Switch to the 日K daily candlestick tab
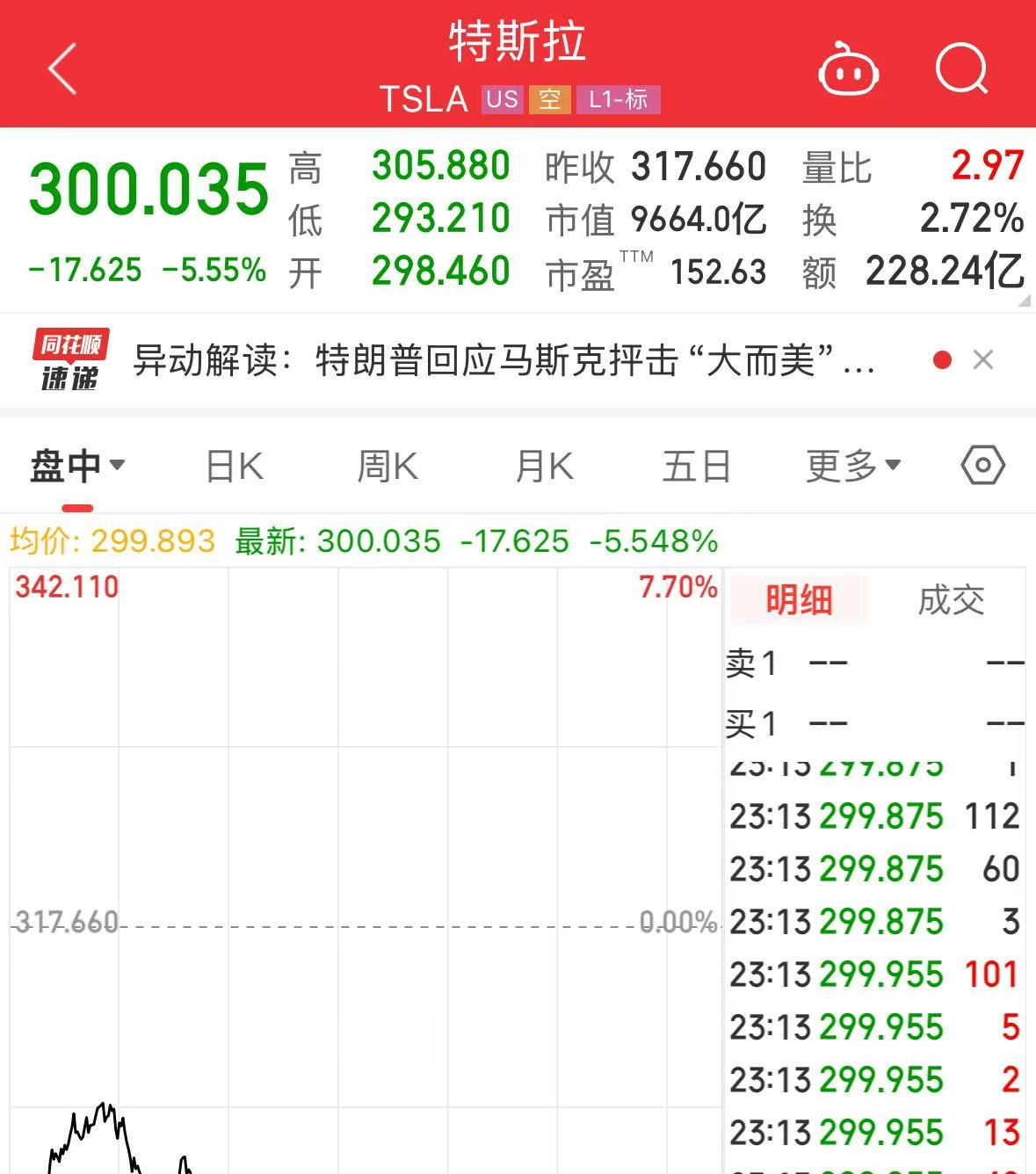Image resolution: width=1036 pixels, height=1174 pixels. 232,465
